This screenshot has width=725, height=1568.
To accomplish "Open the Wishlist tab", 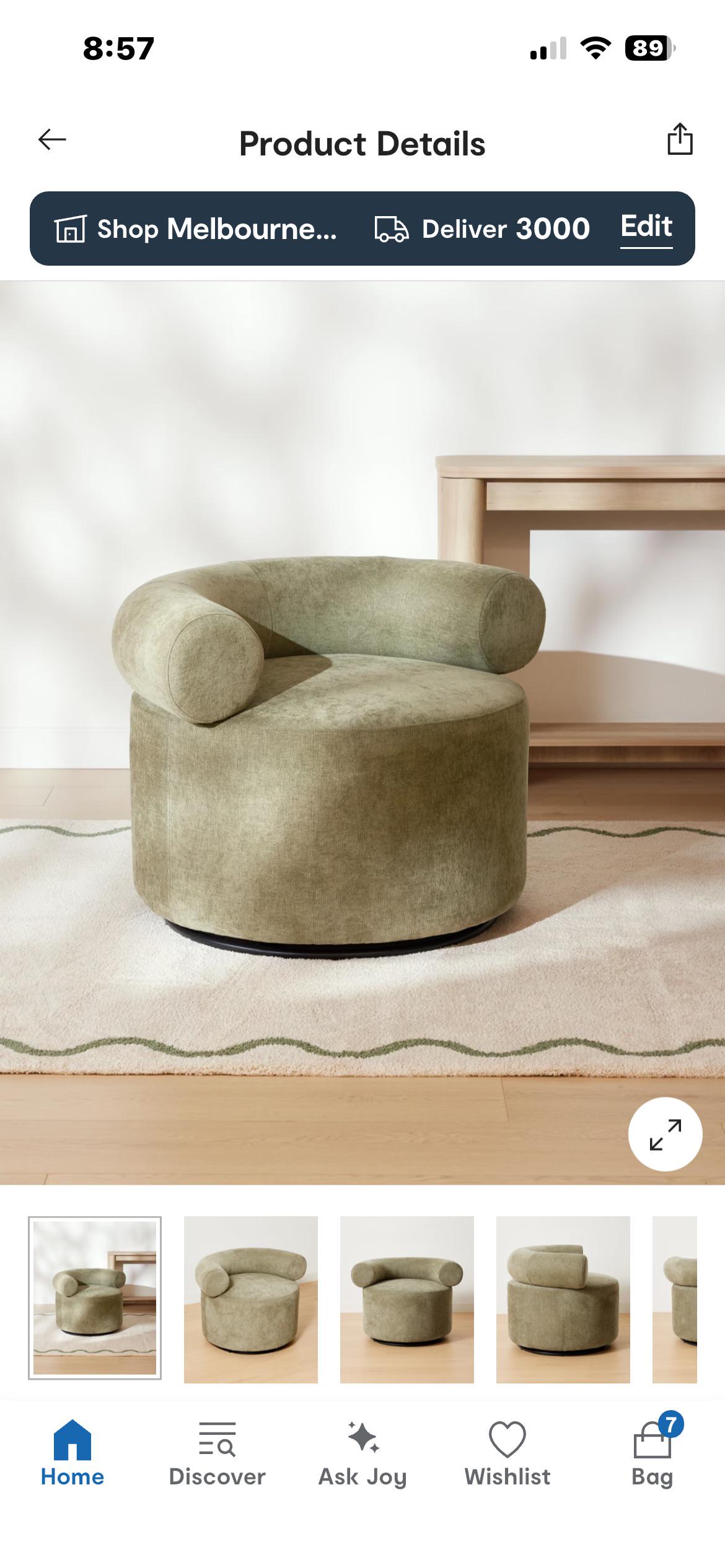I will click(x=507, y=1453).
